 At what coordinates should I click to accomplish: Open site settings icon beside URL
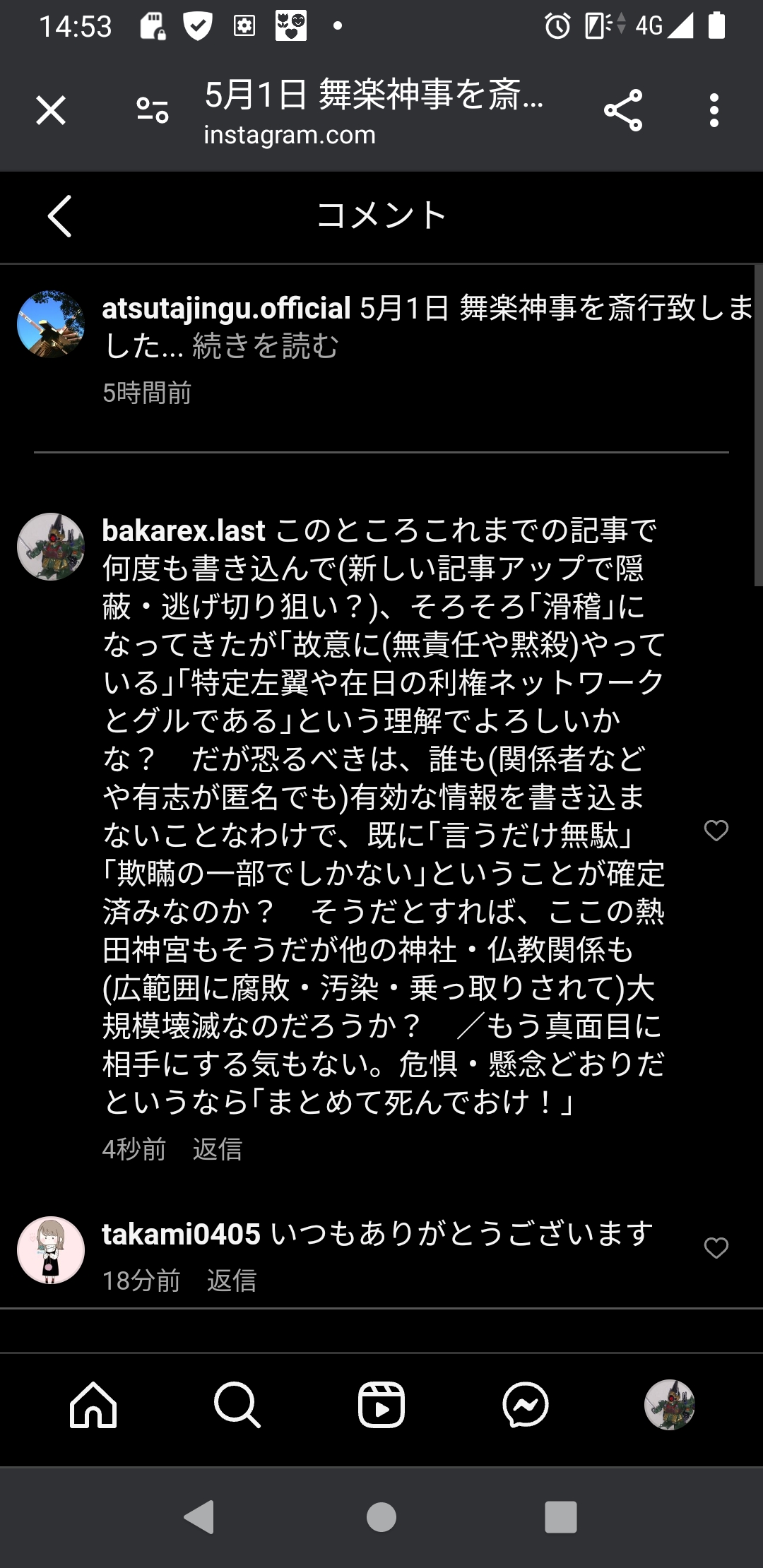point(153,111)
